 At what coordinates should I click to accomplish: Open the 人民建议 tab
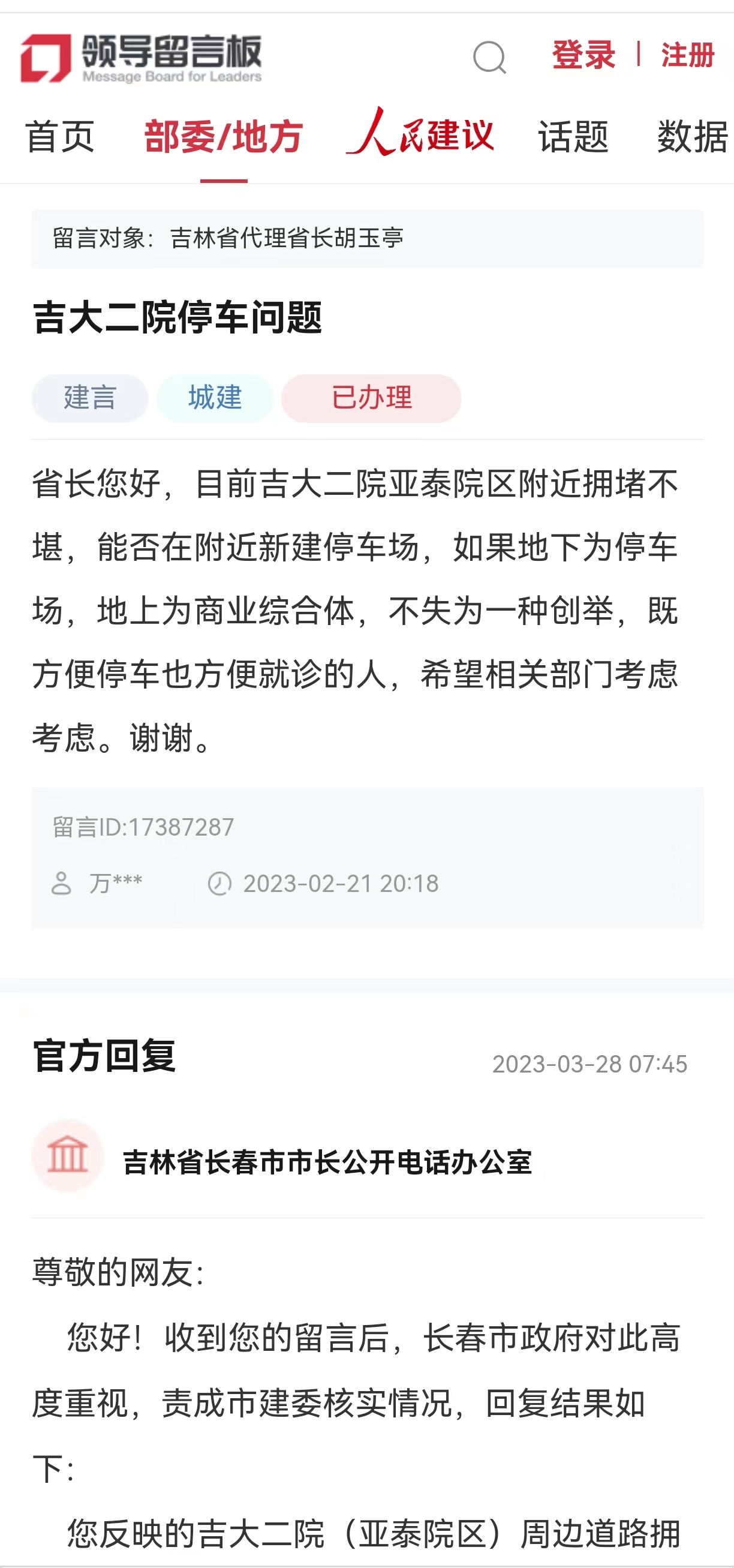click(x=420, y=134)
